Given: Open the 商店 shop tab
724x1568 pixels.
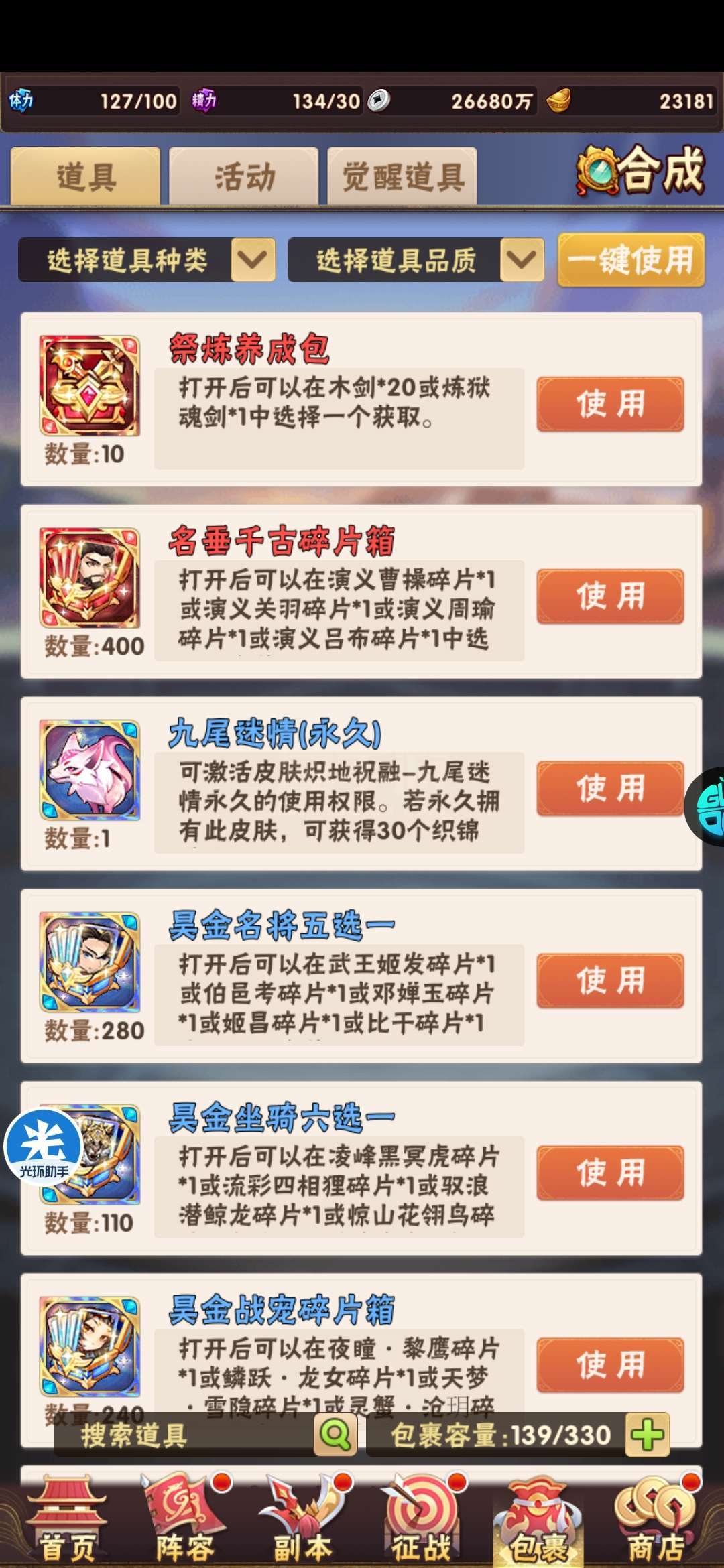Looking at the screenshot, I should pos(656,1521).
